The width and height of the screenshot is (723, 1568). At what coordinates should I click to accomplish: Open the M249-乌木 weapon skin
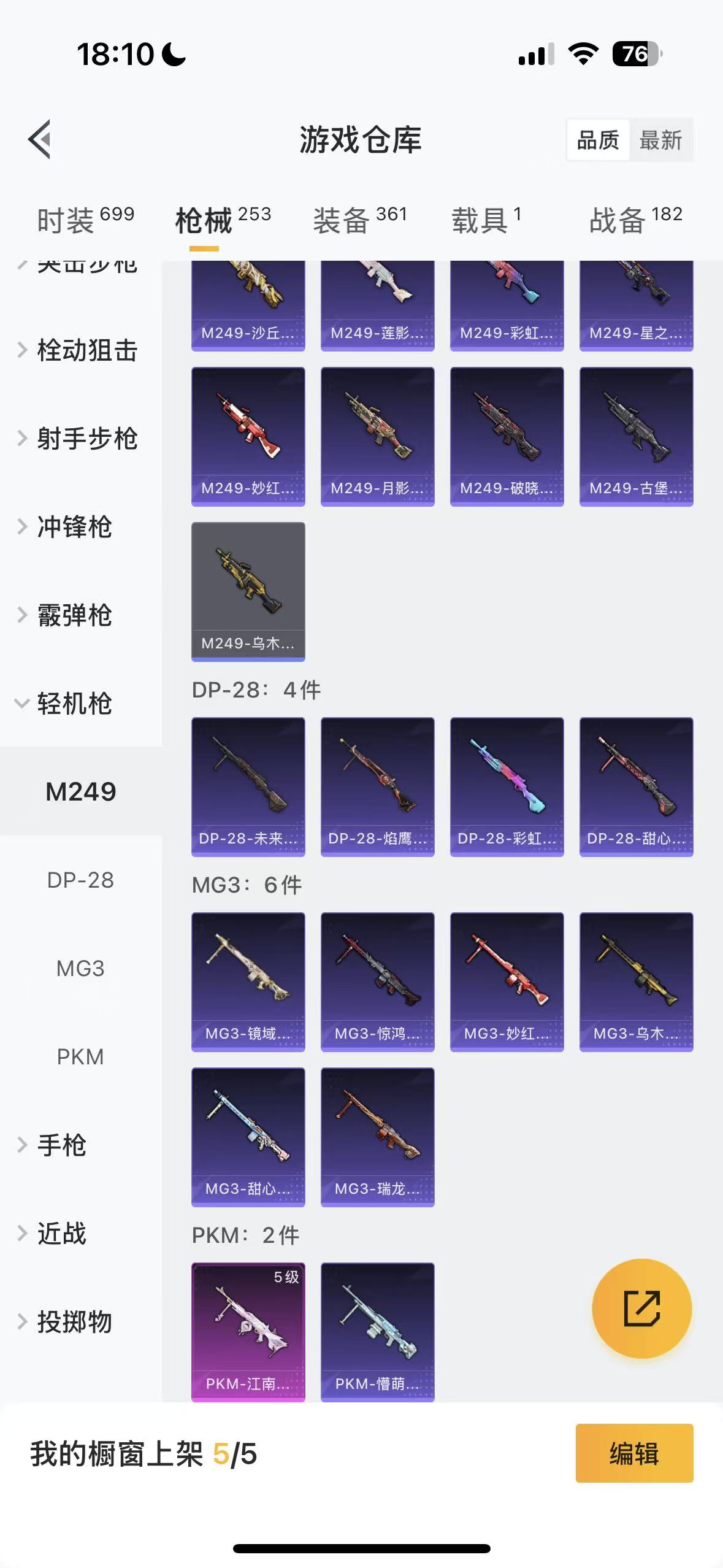pos(248,591)
